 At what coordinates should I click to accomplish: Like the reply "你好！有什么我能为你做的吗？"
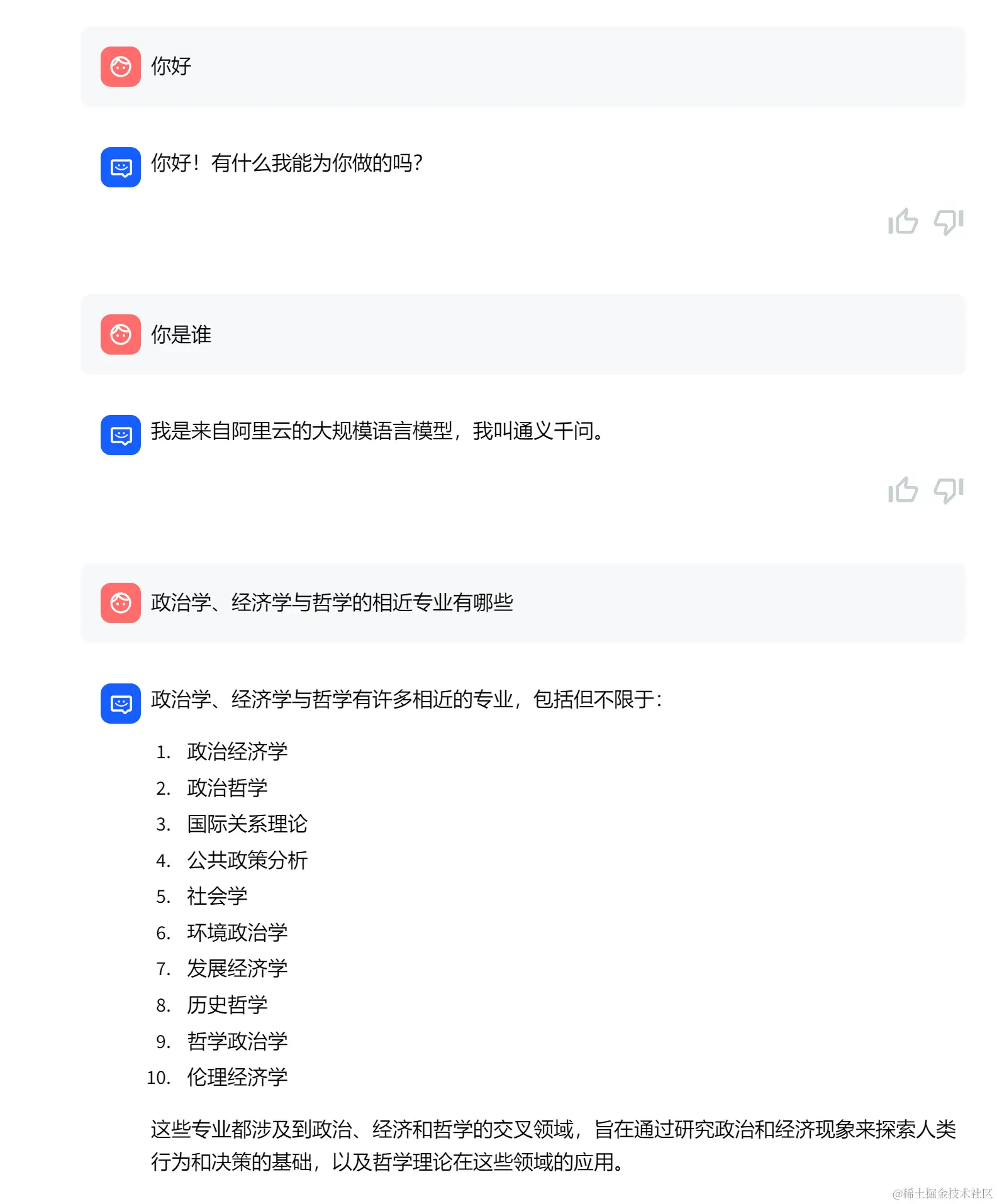(x=903, y=221)
